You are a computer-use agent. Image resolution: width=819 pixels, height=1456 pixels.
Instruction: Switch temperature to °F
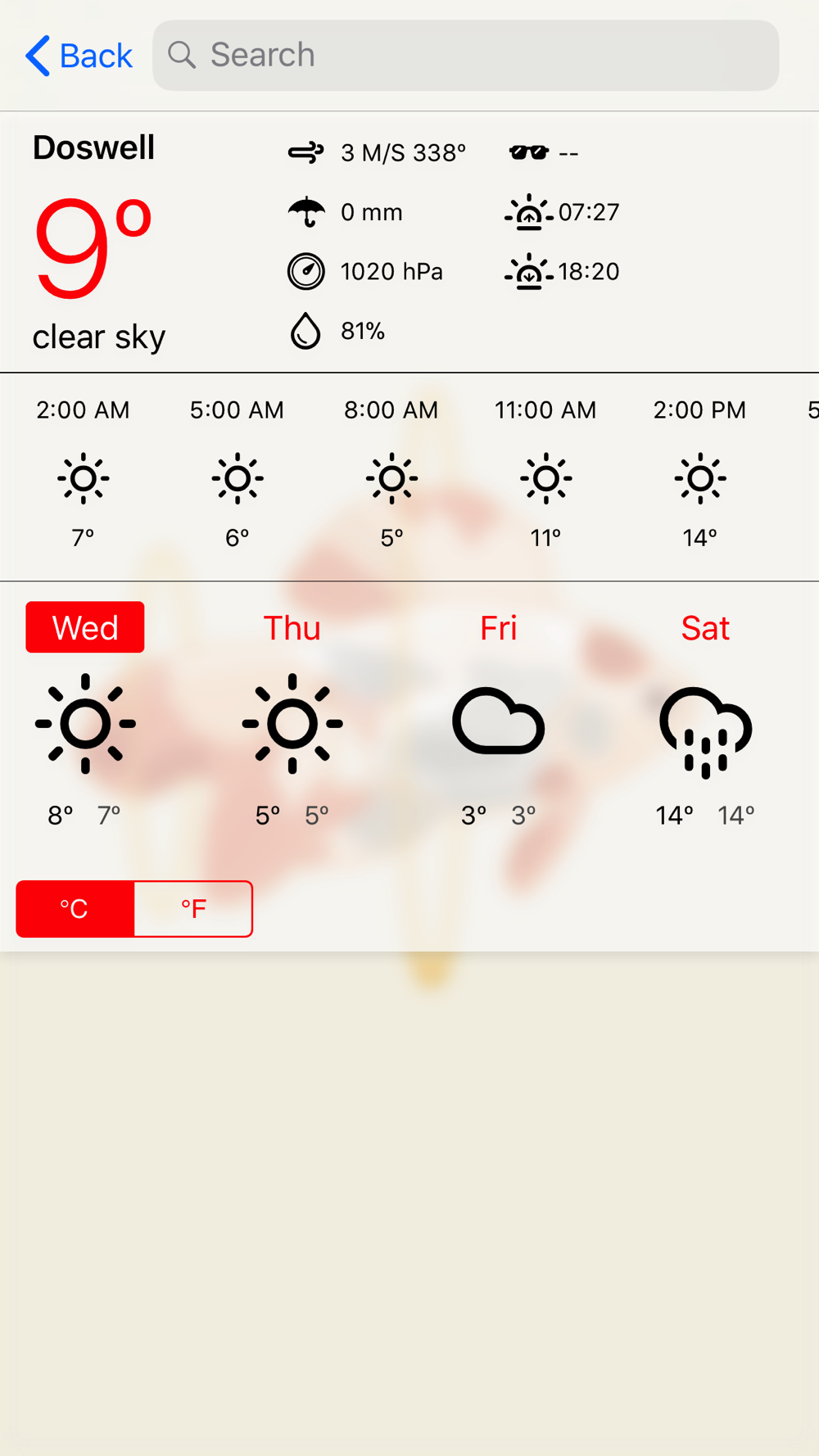[193, 909]
